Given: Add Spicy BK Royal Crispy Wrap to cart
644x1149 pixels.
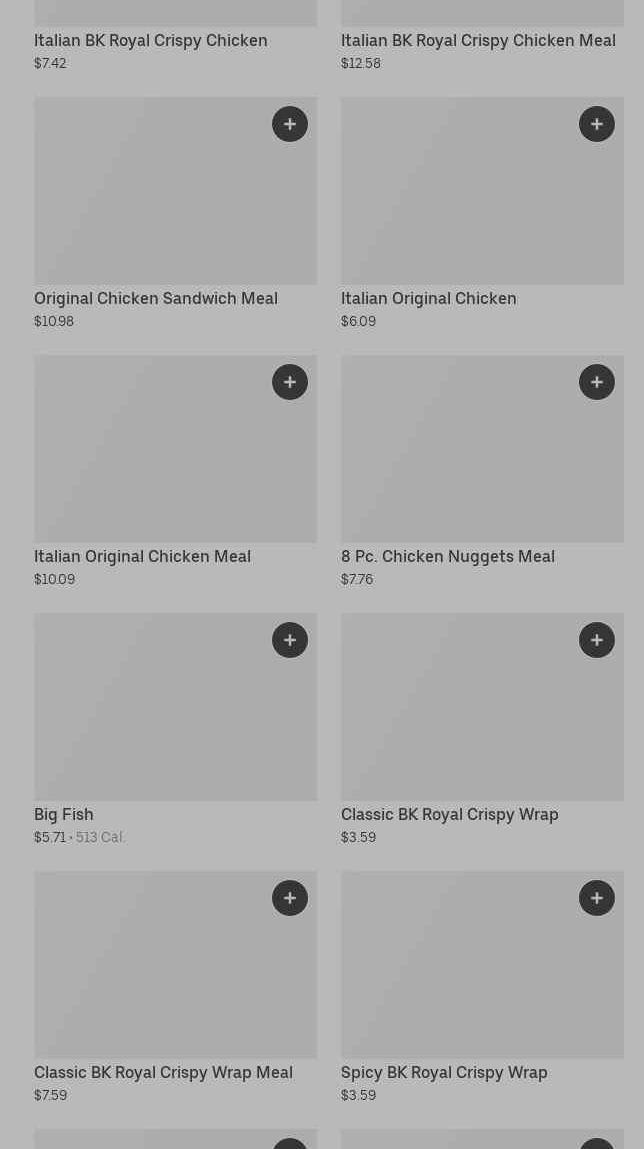Looking at the screenshot, I should (x=597, y=898).
